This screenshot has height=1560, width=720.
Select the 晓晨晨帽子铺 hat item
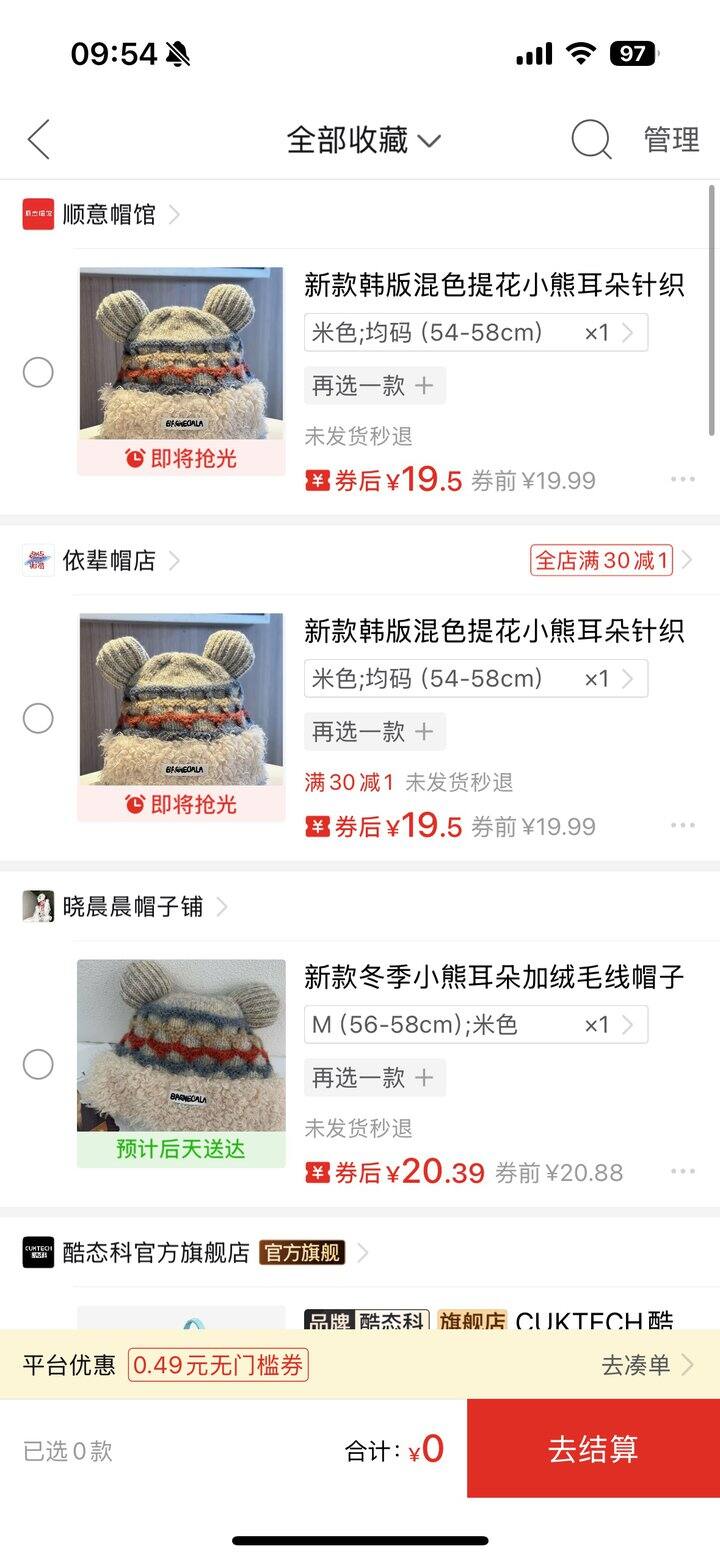(x=38, y=1064)
